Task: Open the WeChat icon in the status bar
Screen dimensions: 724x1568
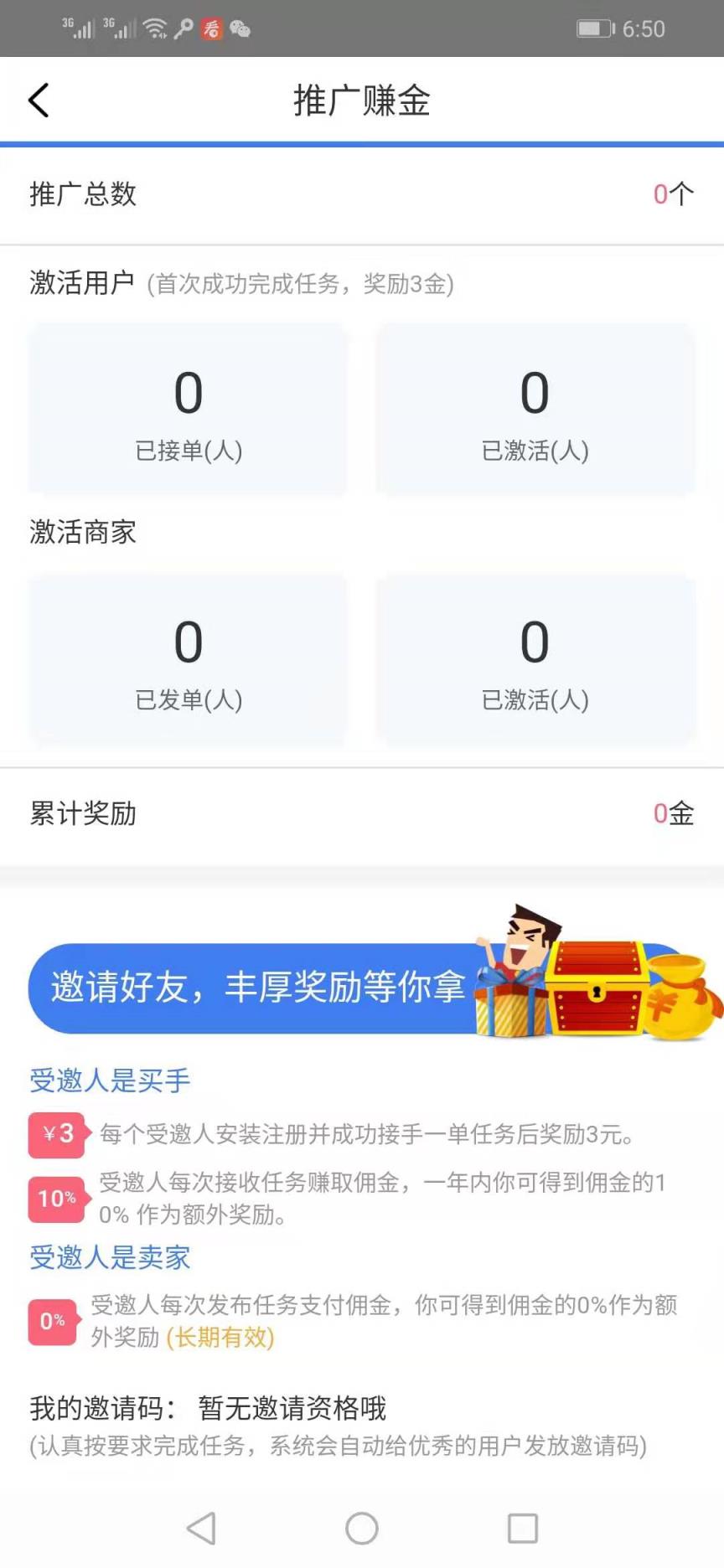Action: pyautogui.click(x=241, y=28)
